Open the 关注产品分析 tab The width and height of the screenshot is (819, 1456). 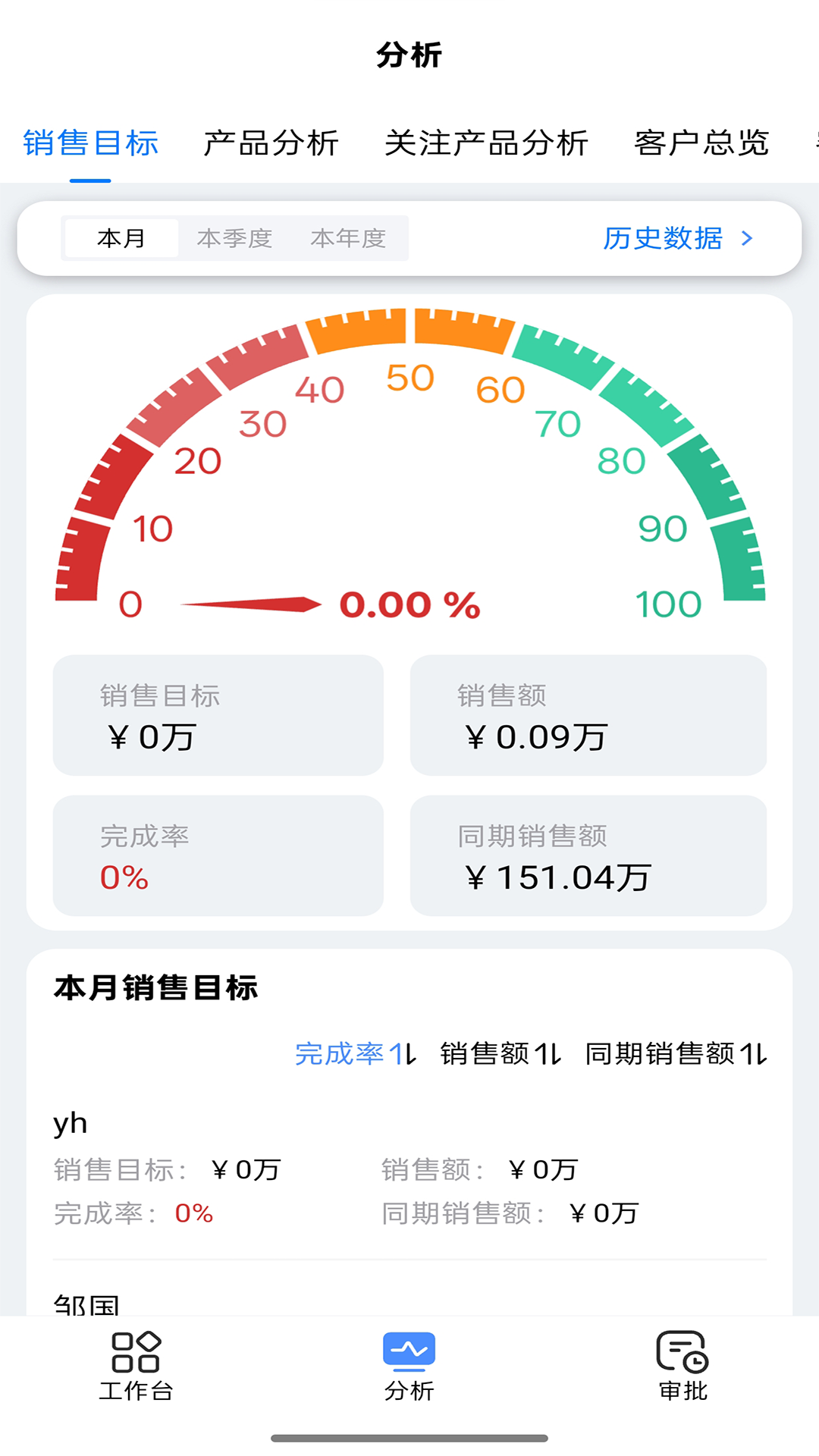(x=486, y=143)
